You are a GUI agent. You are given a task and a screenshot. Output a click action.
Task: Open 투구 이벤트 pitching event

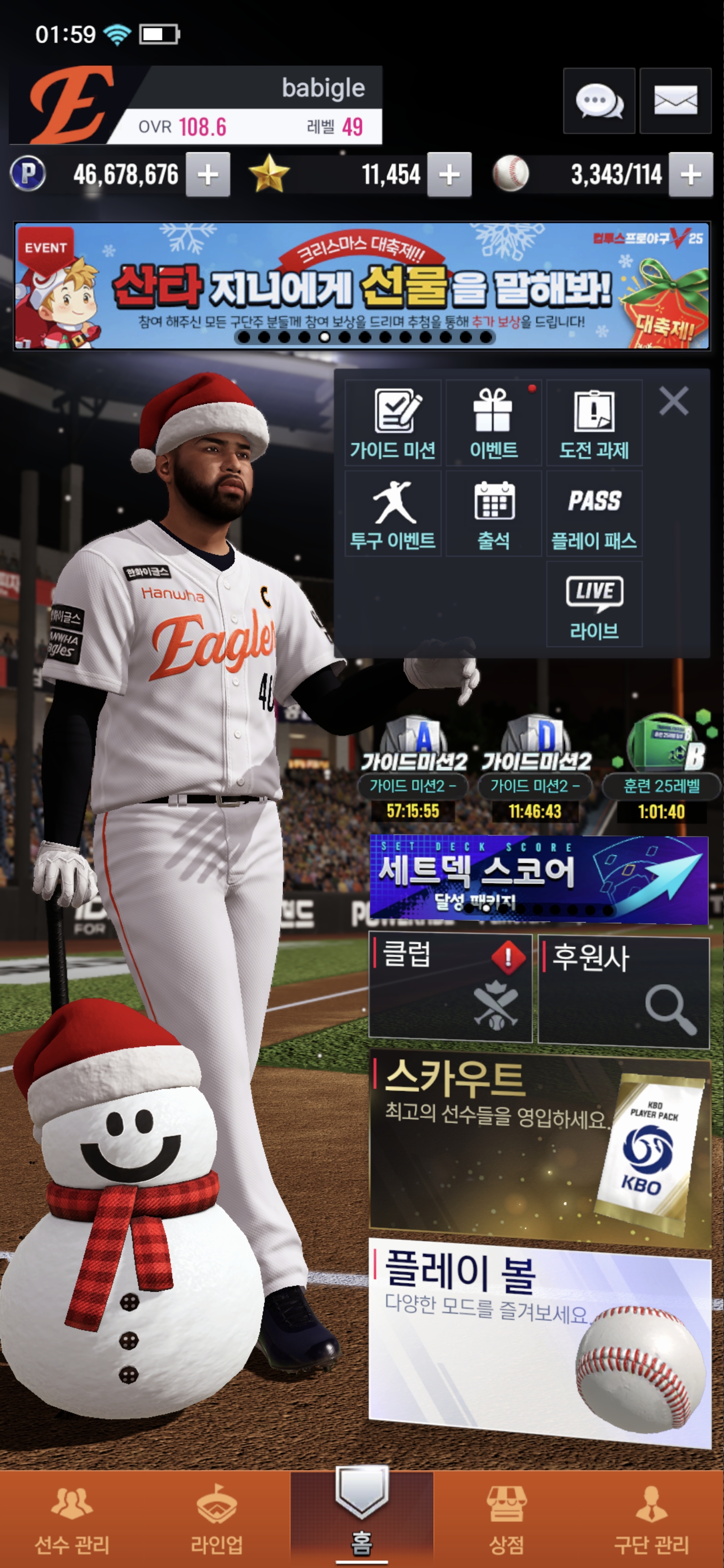pyautogui.click(x=393, y=514)
